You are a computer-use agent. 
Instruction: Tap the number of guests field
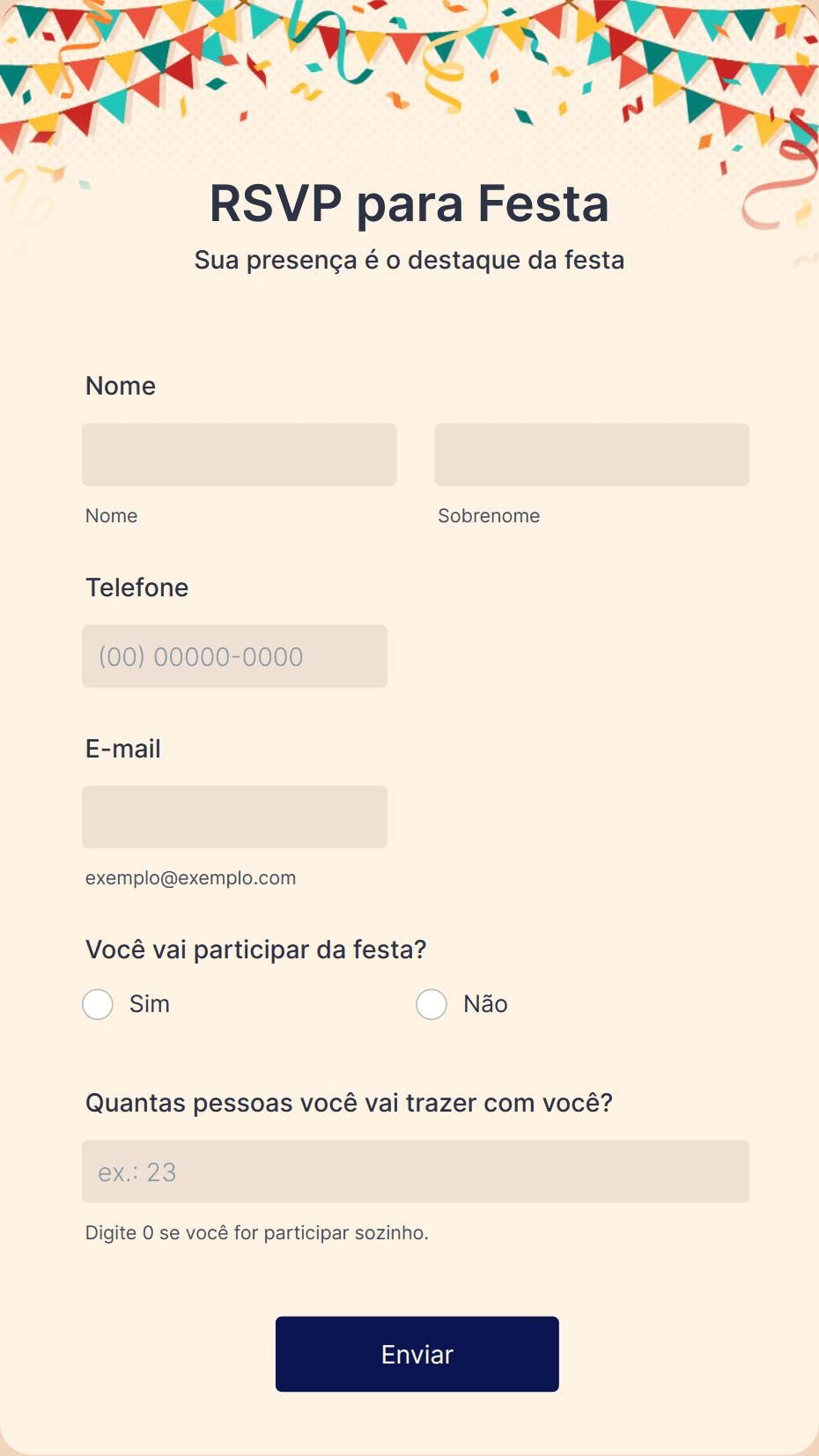415,1171
